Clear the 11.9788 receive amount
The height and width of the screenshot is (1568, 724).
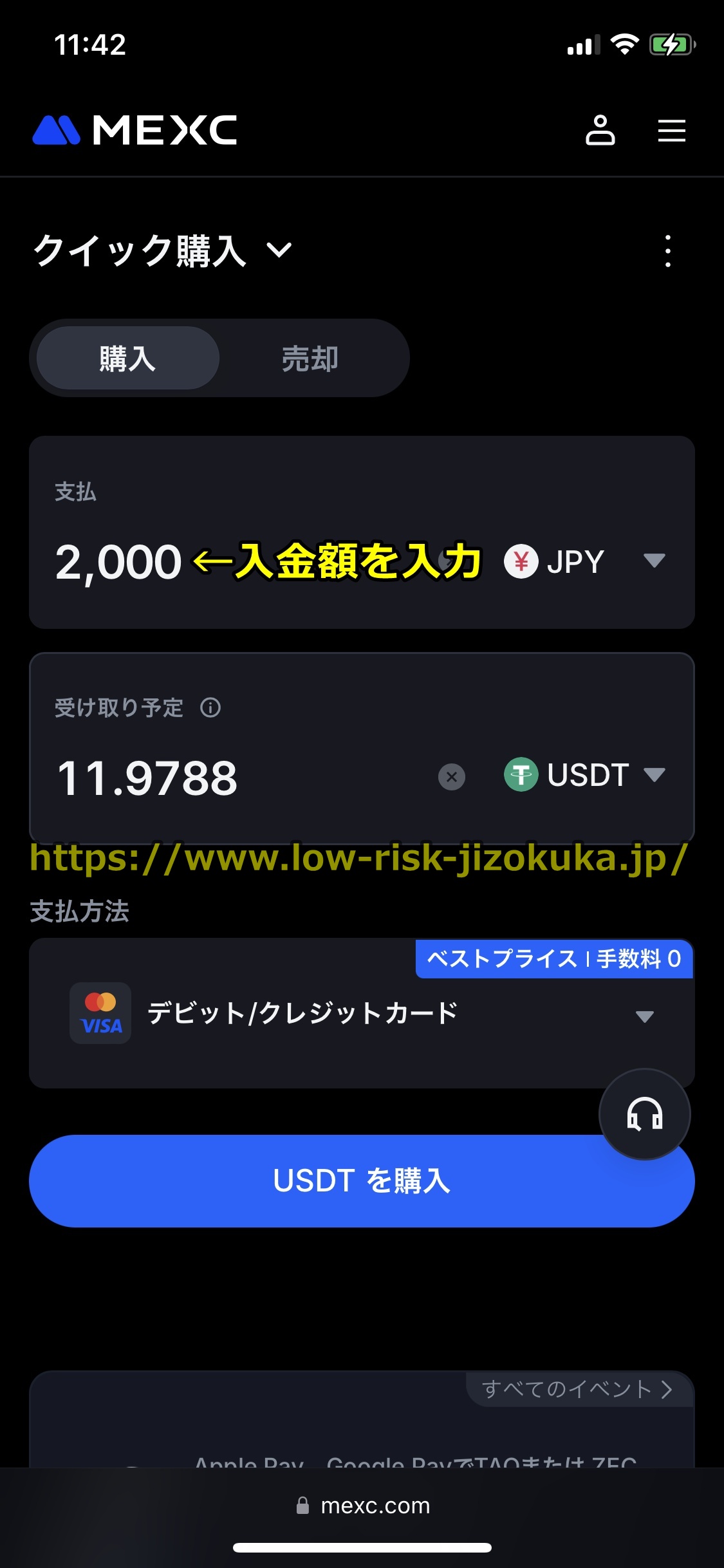coord(452,777)
